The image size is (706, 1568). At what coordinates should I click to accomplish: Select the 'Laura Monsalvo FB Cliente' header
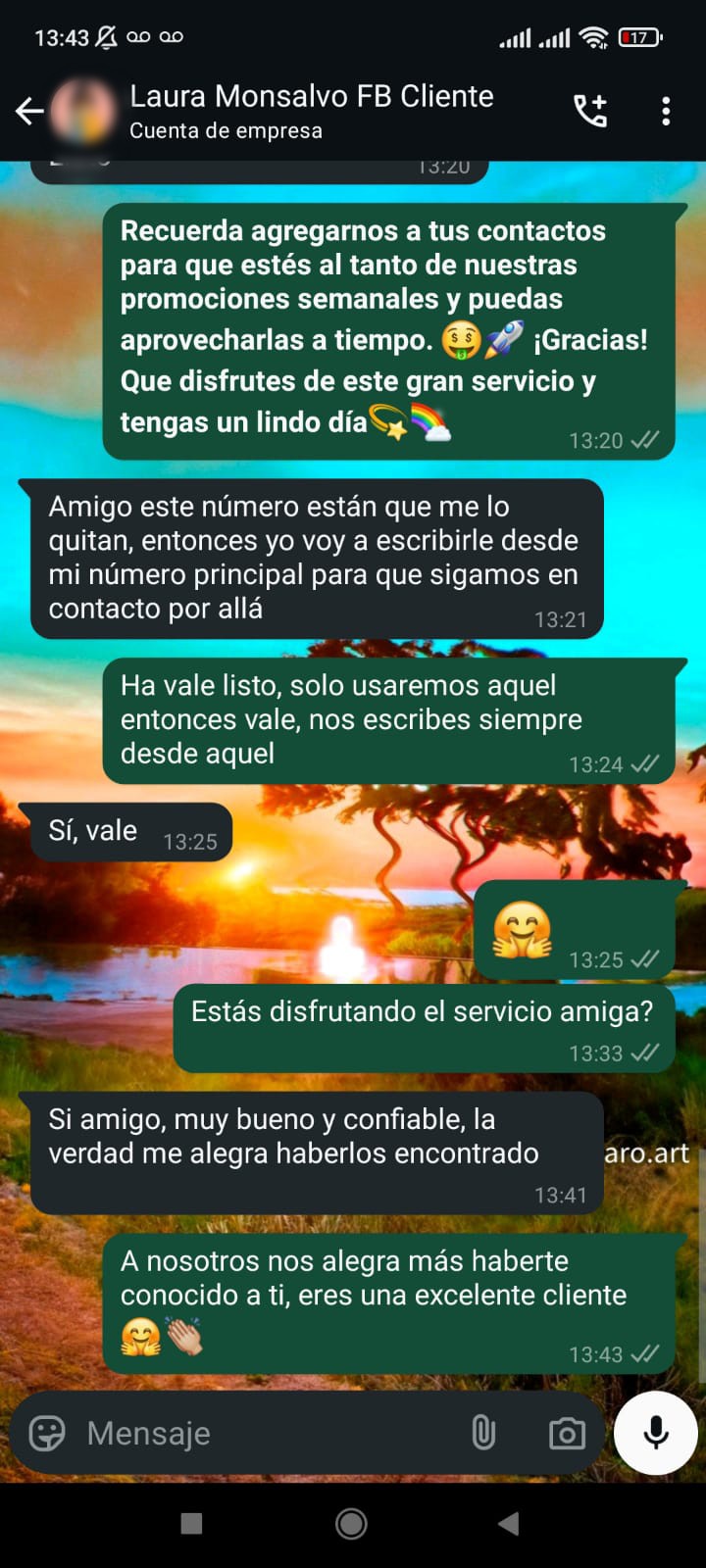click(x=310, y=97)
